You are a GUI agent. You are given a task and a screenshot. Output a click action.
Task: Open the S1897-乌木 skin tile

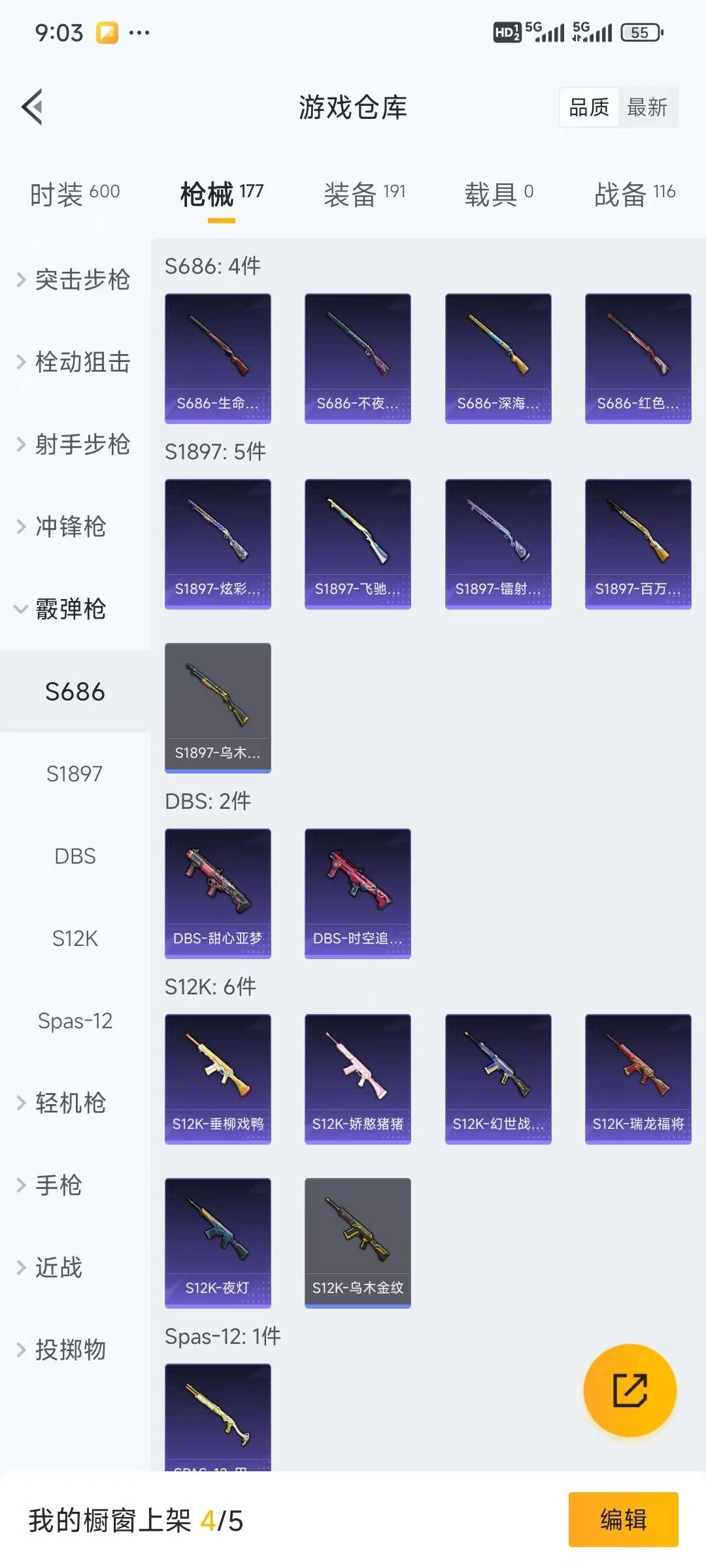click(218, 708)
